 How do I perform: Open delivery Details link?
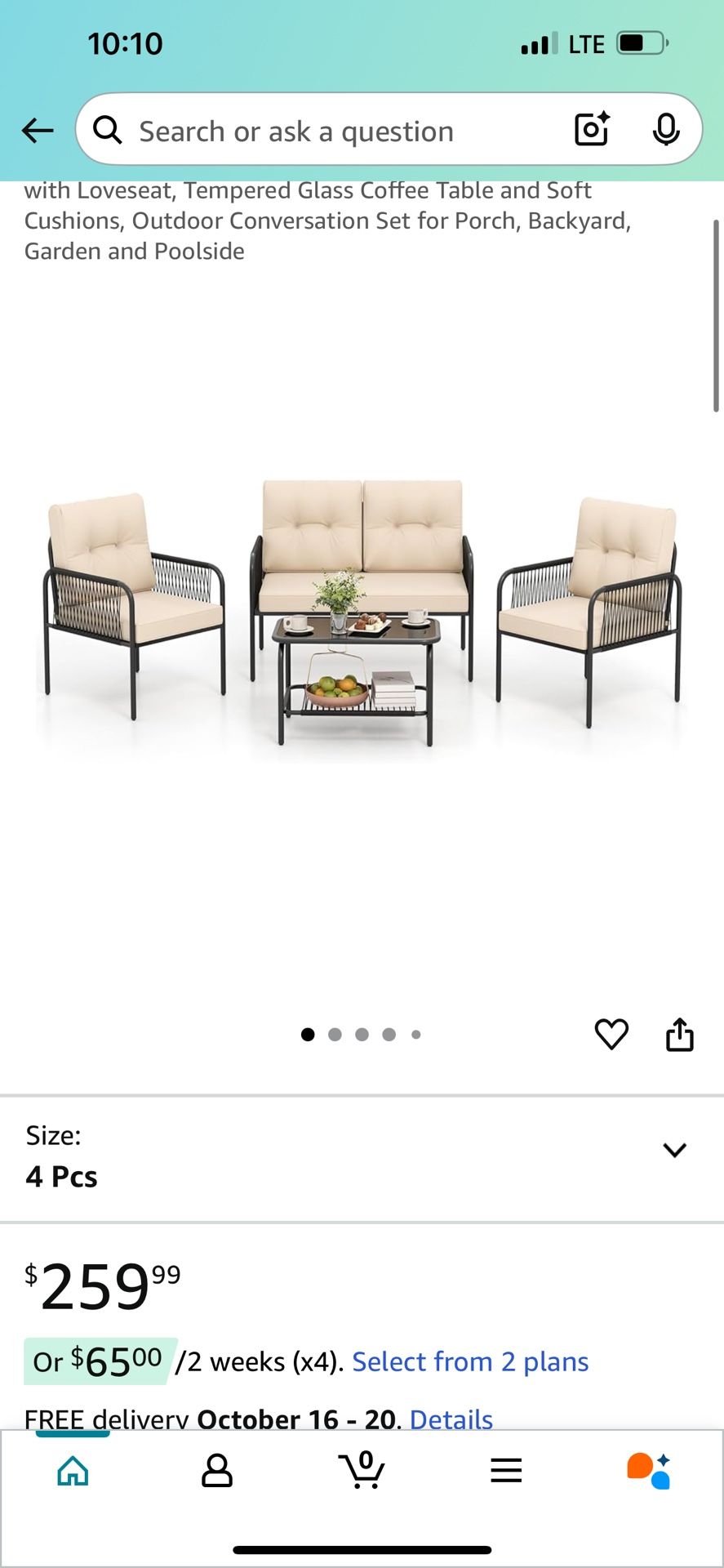click(x=450, y=1419)
